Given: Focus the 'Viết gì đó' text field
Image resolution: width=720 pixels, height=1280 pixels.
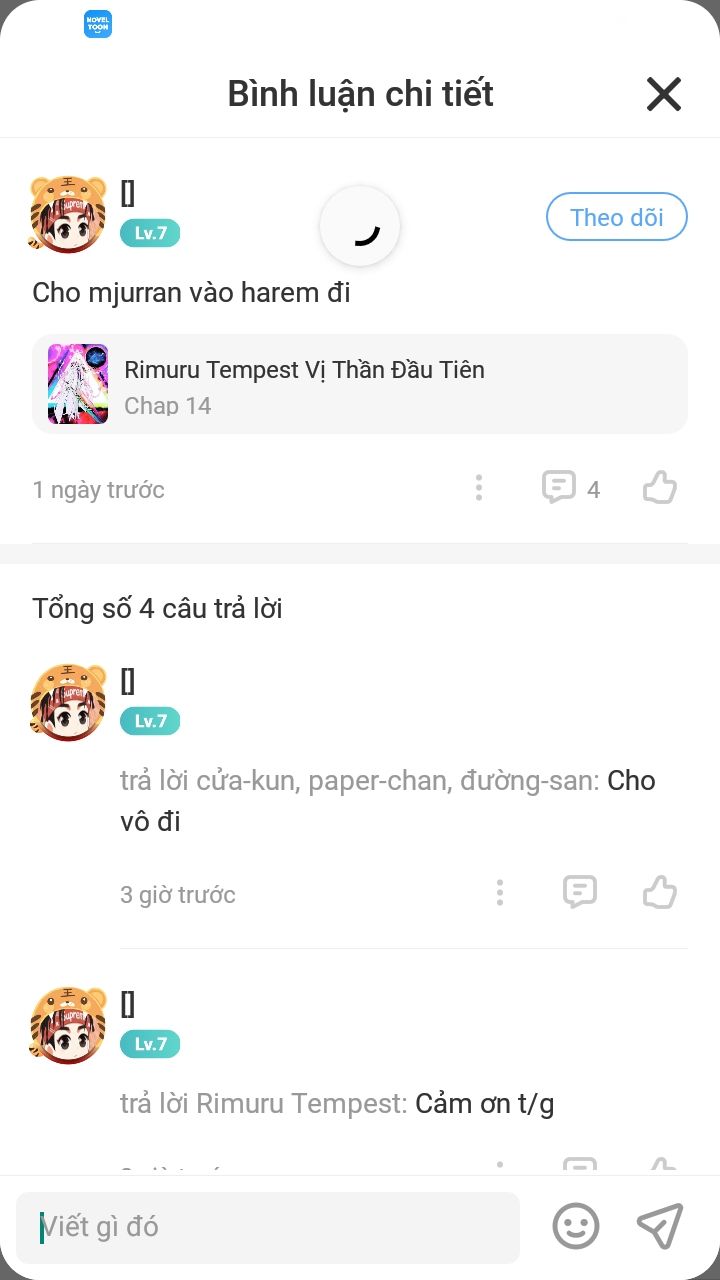Looking at the screenshot, I should point(268,1227).
